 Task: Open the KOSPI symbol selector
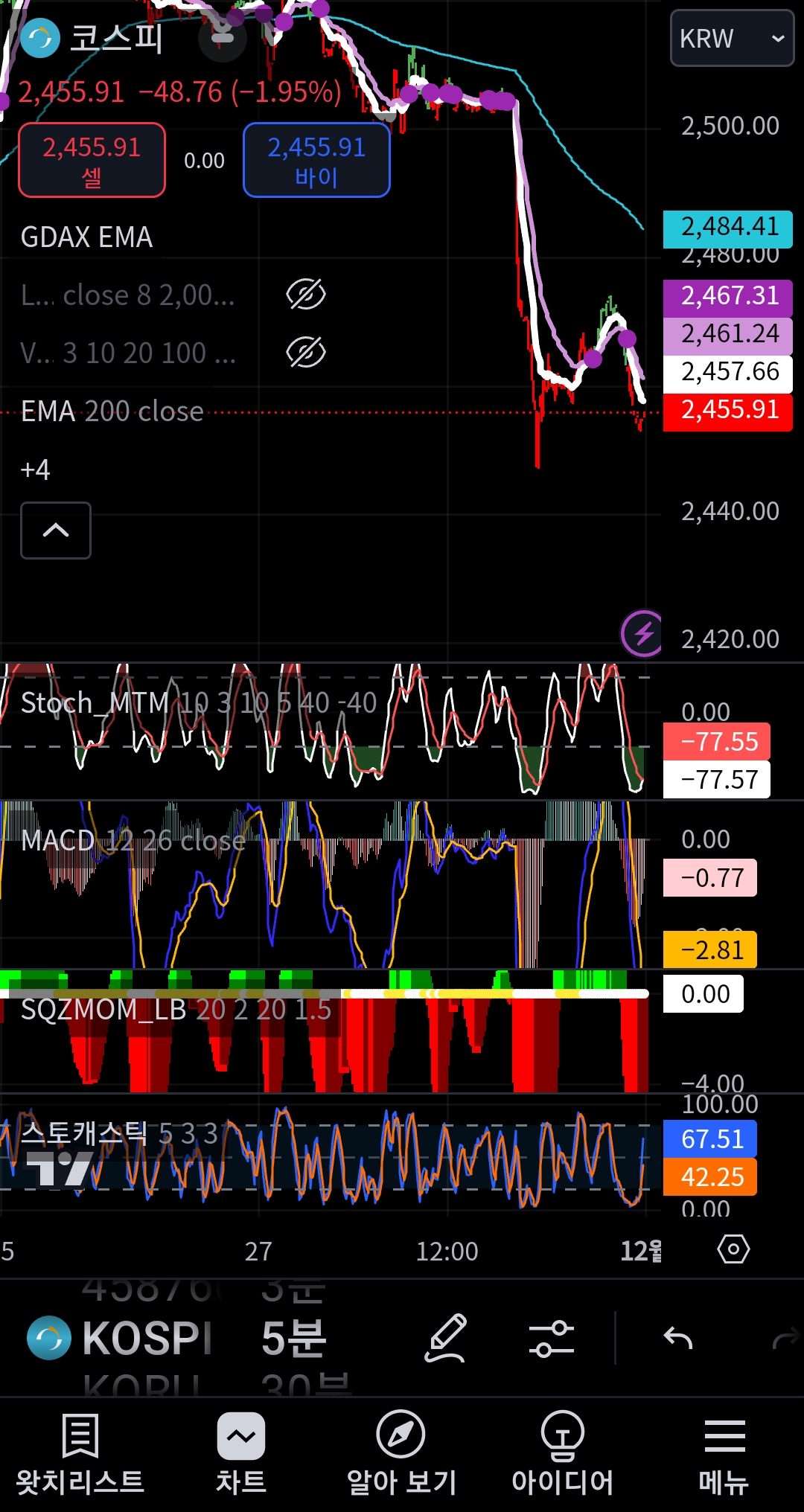[121, 1338]
